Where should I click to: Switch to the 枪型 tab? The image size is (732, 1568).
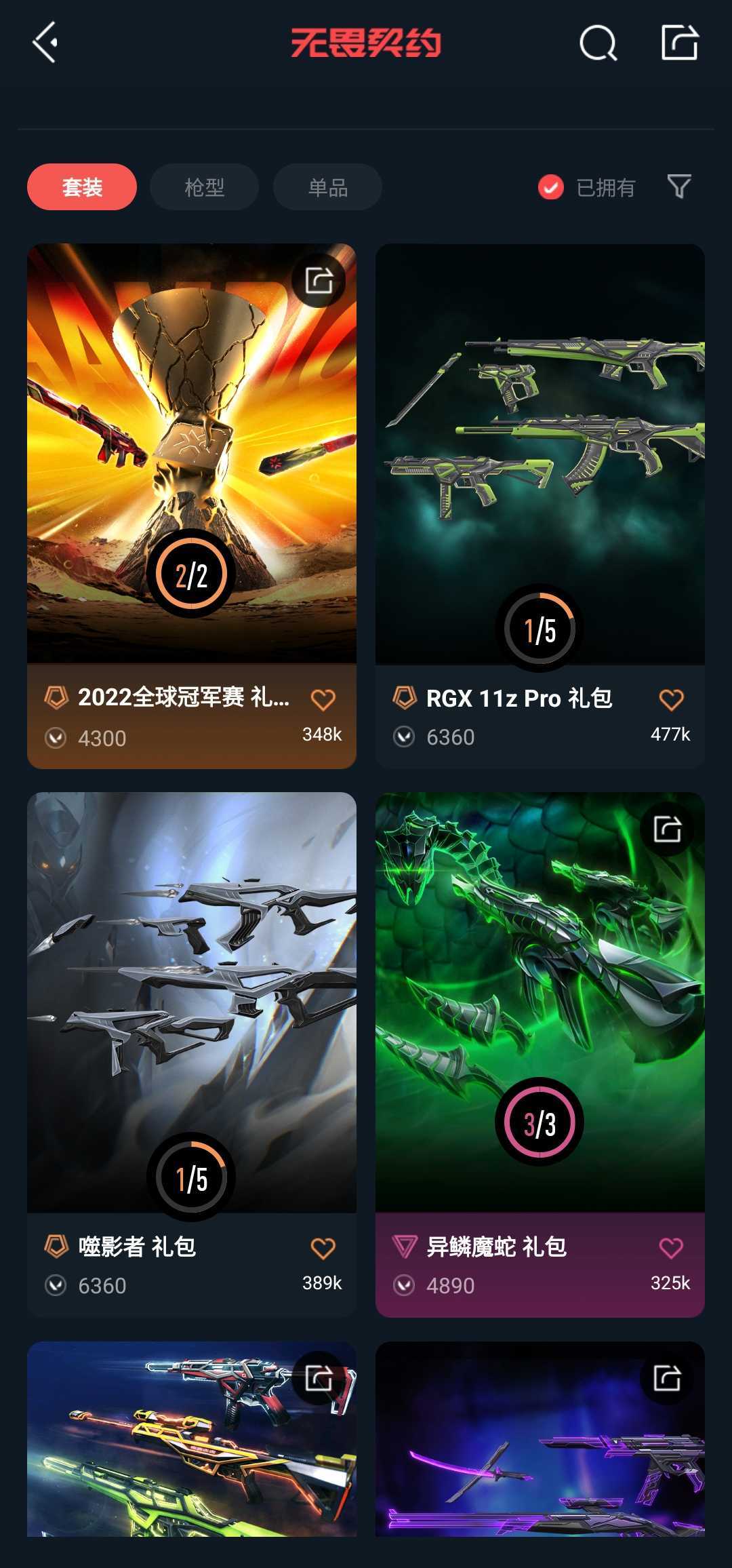point(205,187)
